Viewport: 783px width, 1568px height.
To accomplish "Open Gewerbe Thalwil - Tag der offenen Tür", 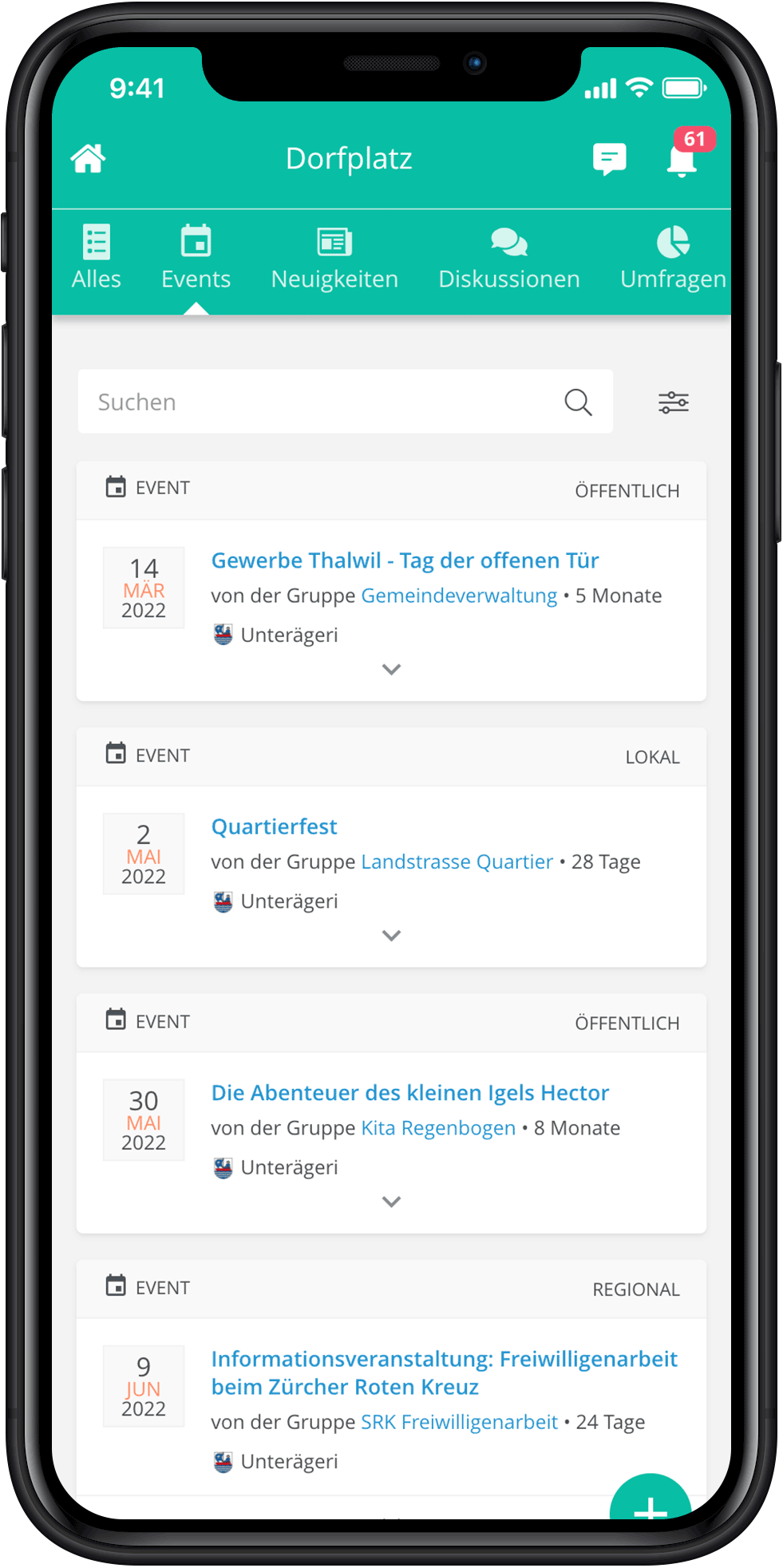I will point(405,560).
